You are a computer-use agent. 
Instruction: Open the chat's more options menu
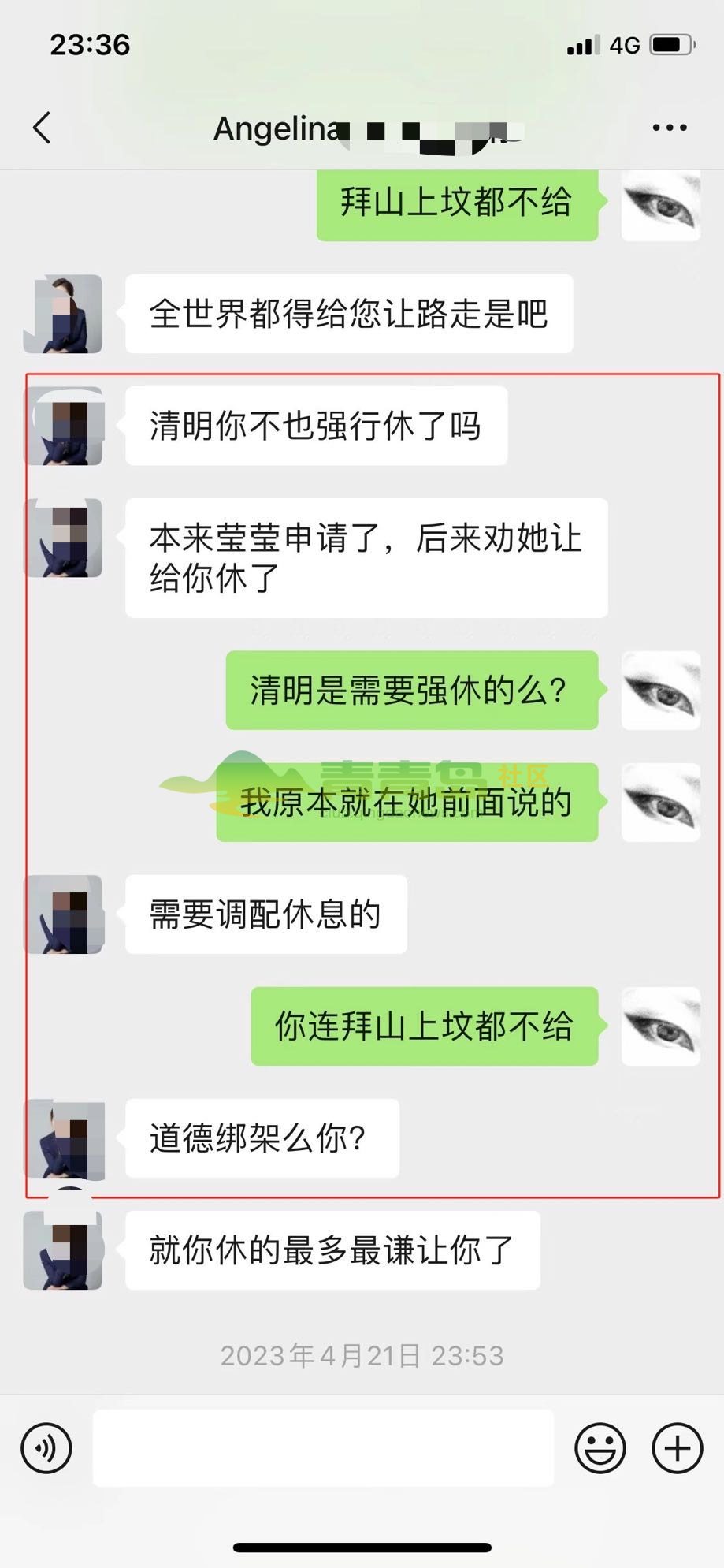pos(669,128)
